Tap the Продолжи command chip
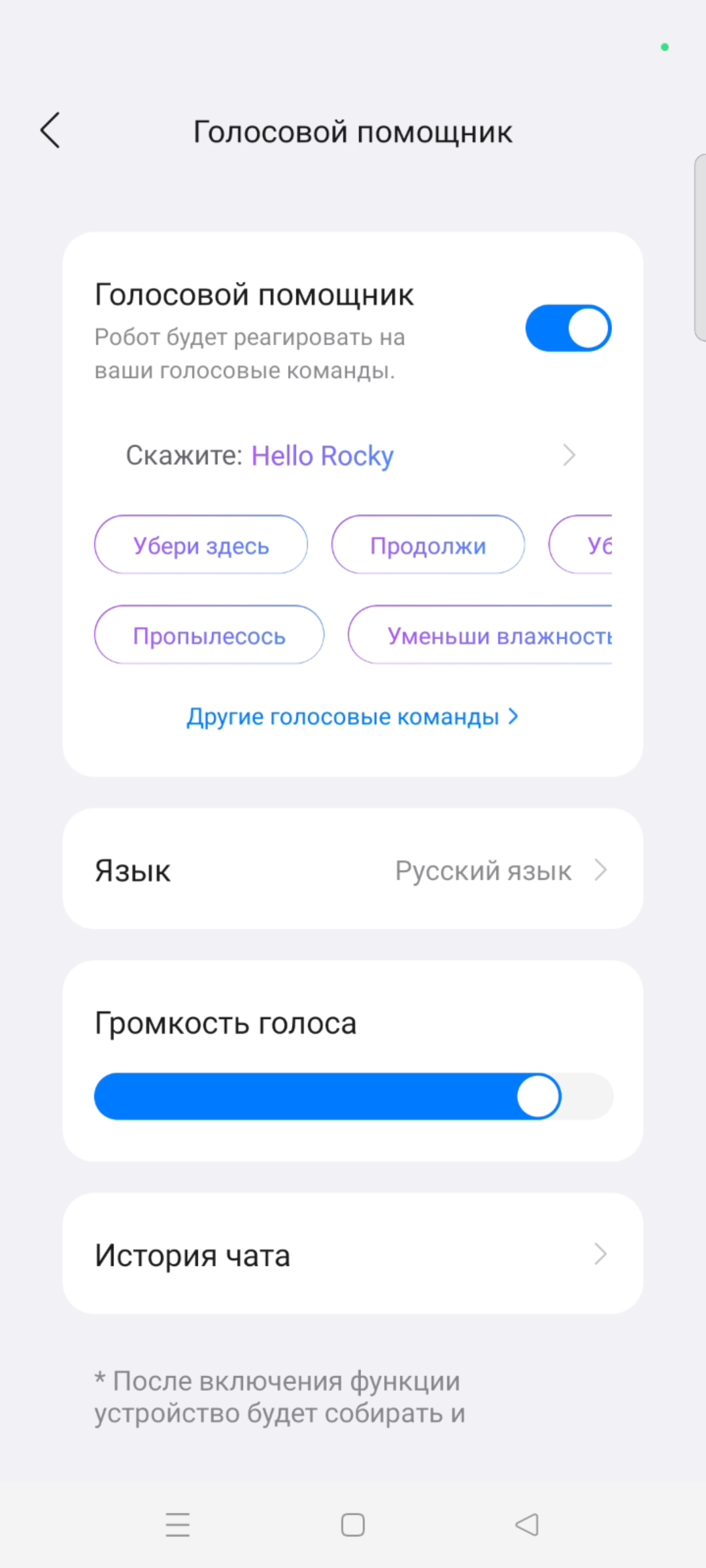Image resolution: width=706 pixels, height=1568 pixels. point(428,545)
